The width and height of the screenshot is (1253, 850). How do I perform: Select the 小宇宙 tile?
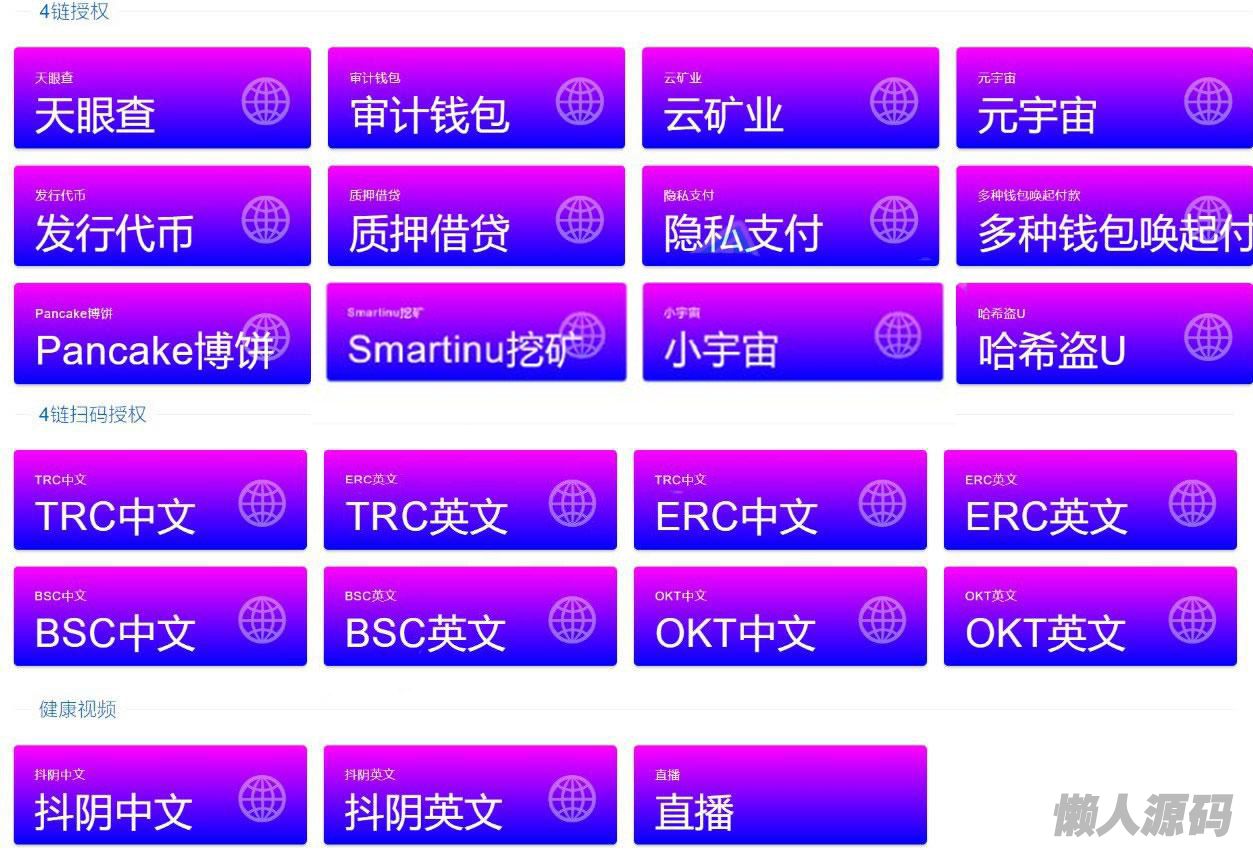pyautogui.click(x=792, y=332)
